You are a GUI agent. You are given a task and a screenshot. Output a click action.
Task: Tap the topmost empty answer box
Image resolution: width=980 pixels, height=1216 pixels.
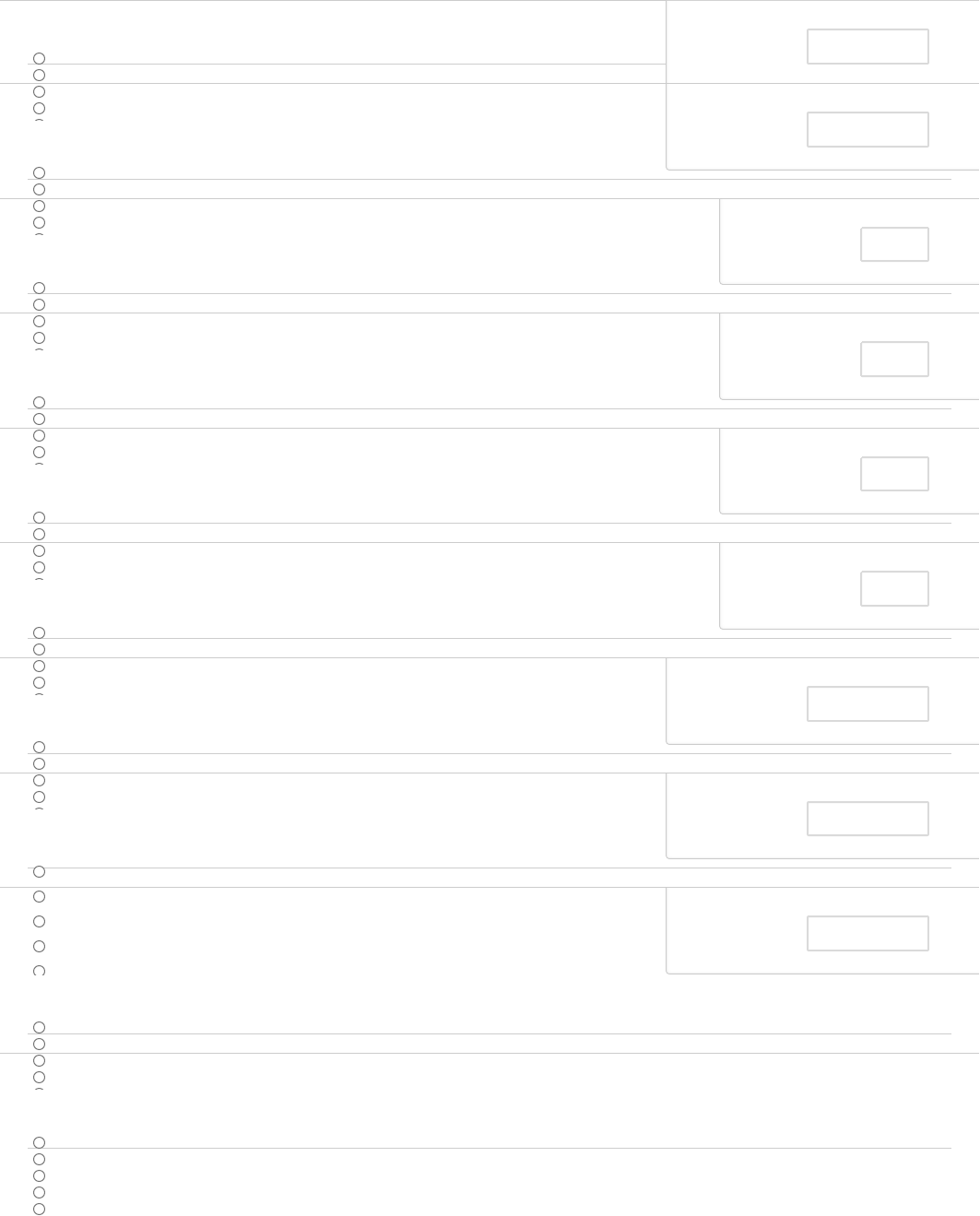(x=868, y=47)
